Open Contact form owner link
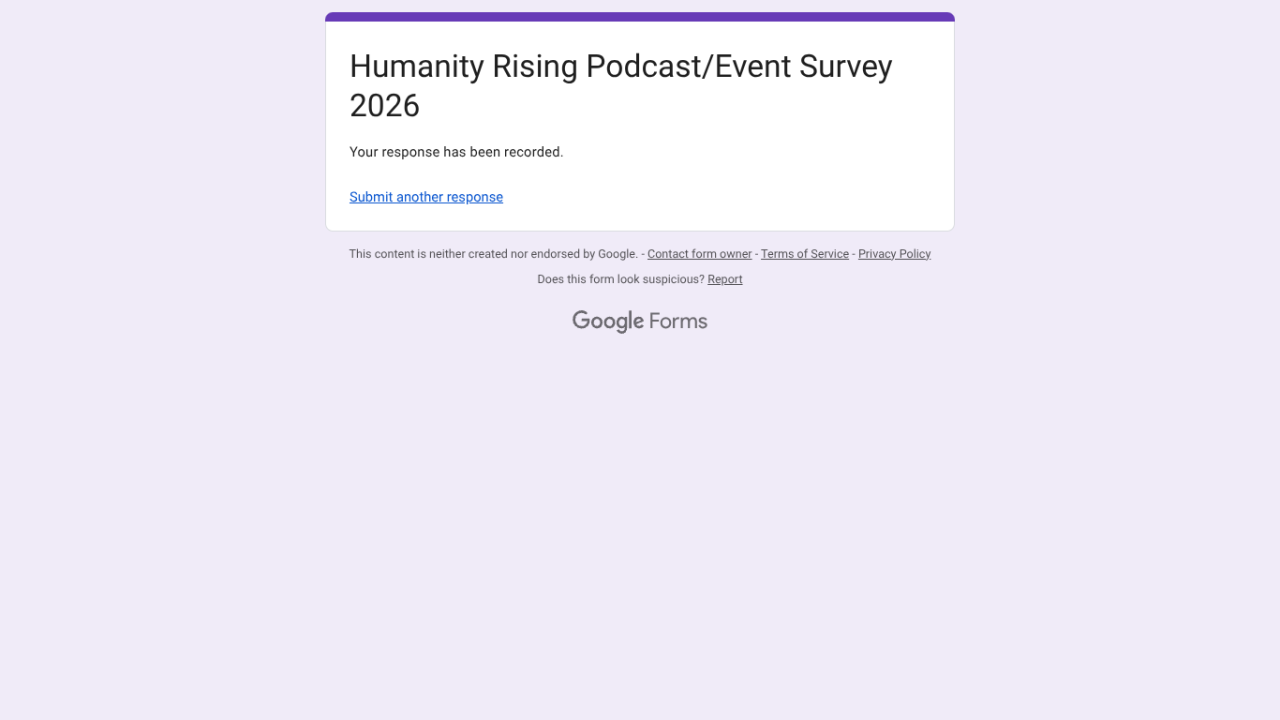Viewport: 1280px width, 720px height. click(x=699, y=254)
